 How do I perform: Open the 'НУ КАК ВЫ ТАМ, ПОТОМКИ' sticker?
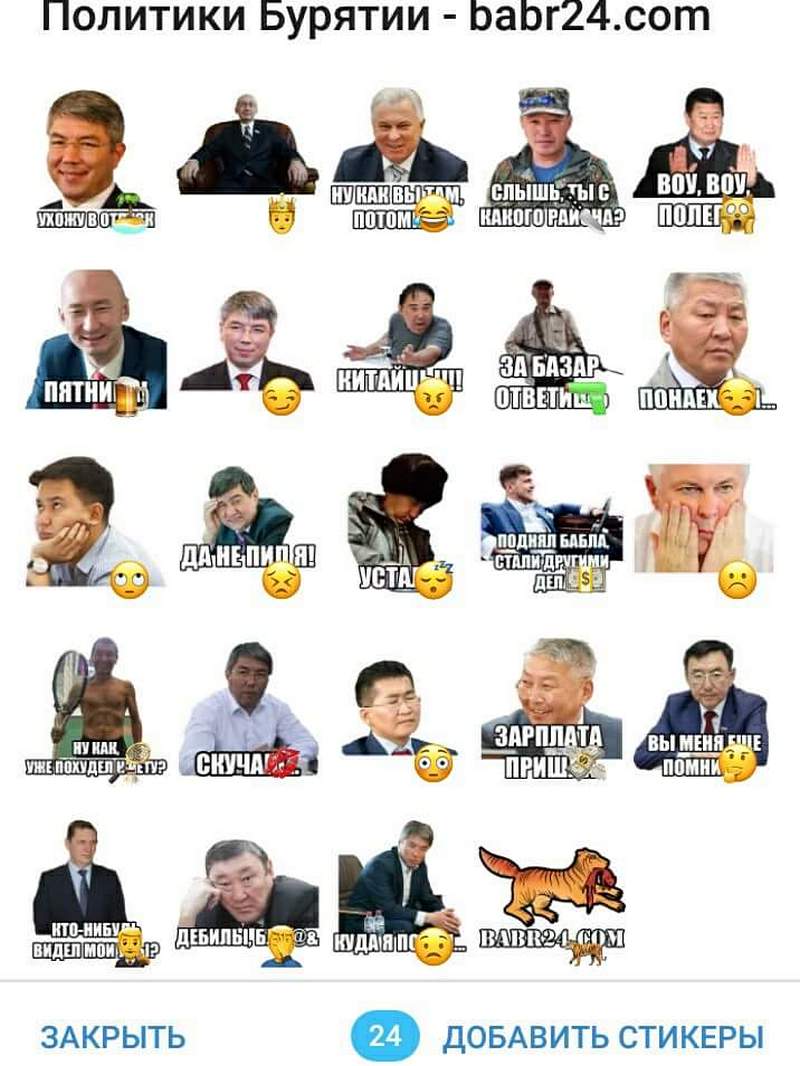[x=399, y=160]
